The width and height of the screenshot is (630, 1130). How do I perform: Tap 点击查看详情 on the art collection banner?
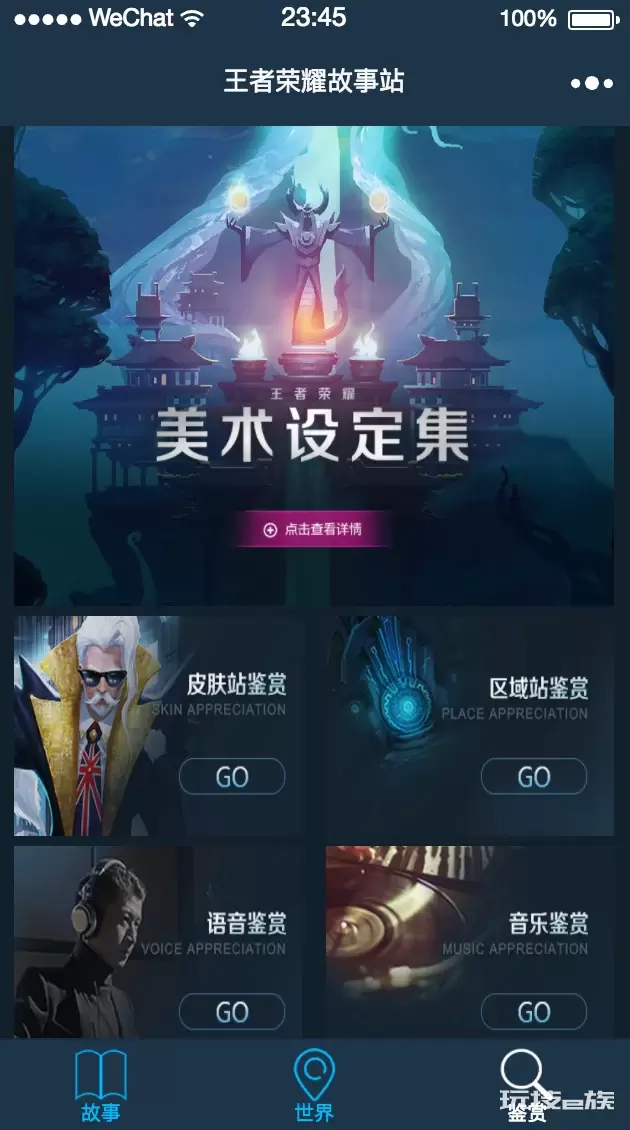313,530
